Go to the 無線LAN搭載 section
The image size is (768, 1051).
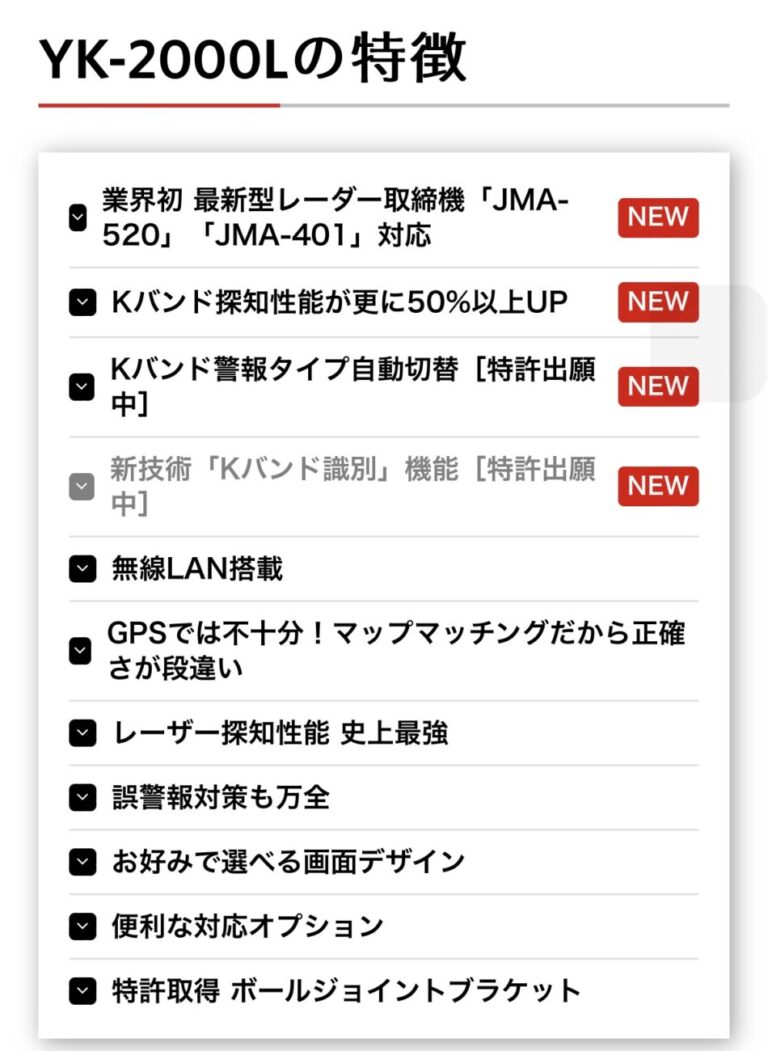(x=197, y=569)
